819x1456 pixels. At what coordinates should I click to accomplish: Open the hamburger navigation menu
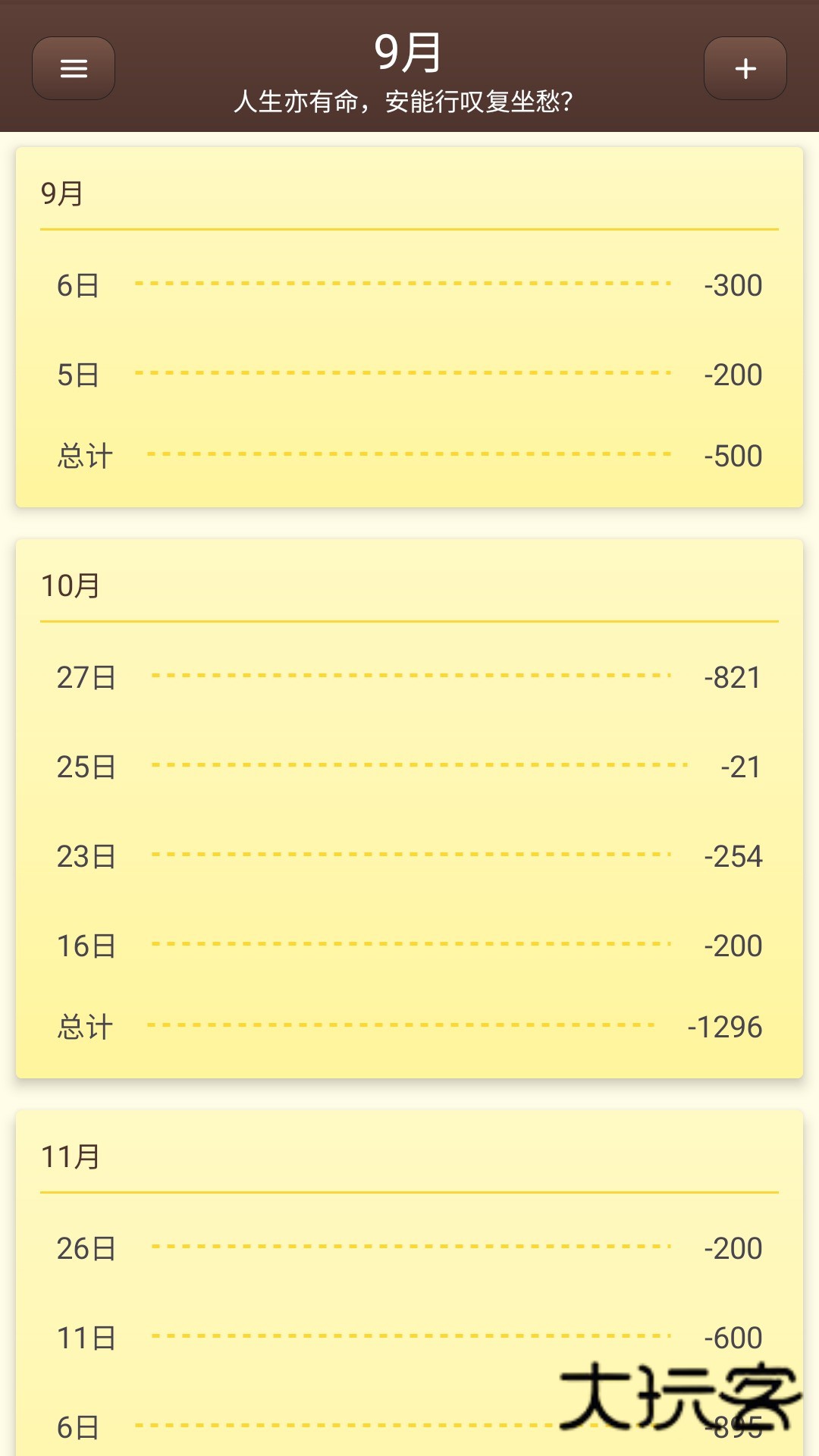click(73, 68)
